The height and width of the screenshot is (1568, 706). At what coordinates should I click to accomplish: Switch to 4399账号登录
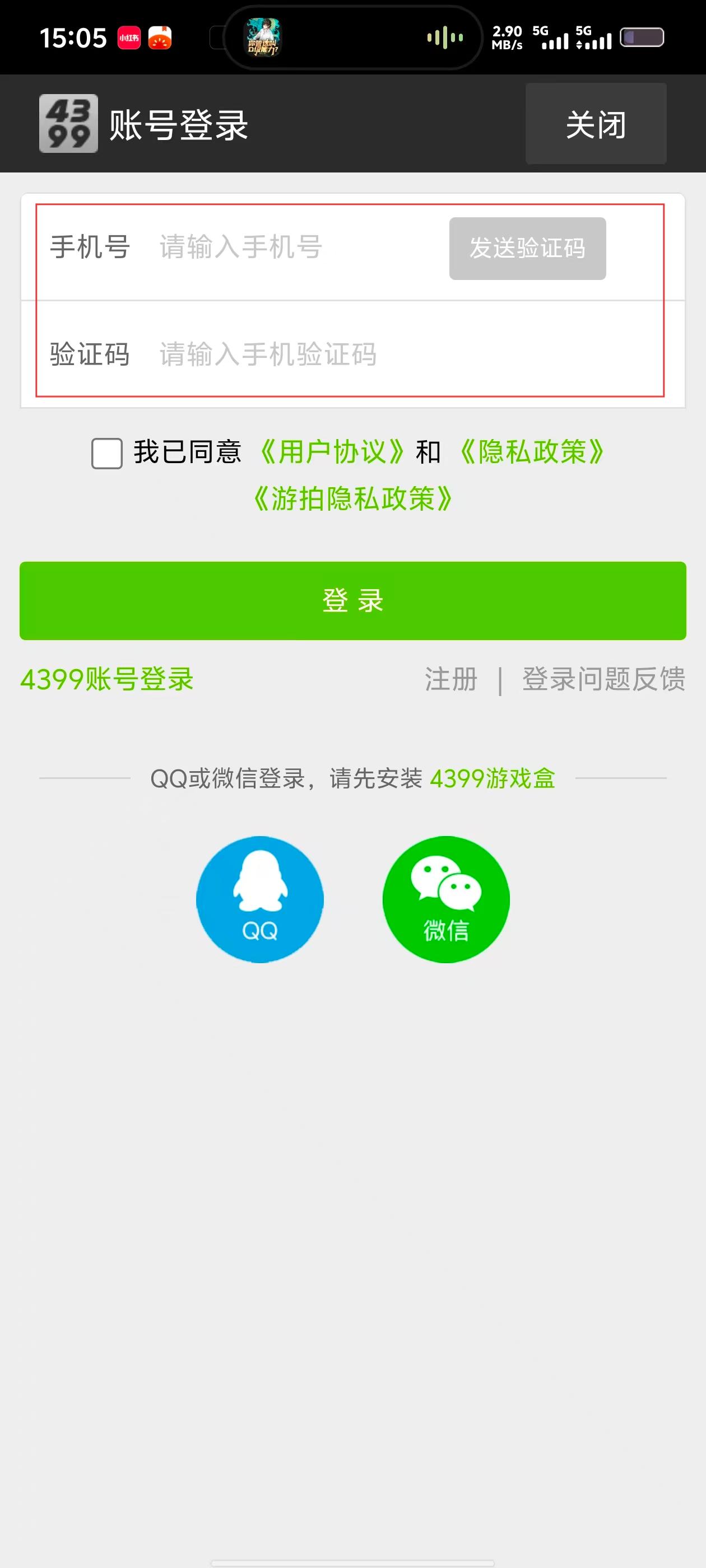pyautogui.click(x=107, y=679)
